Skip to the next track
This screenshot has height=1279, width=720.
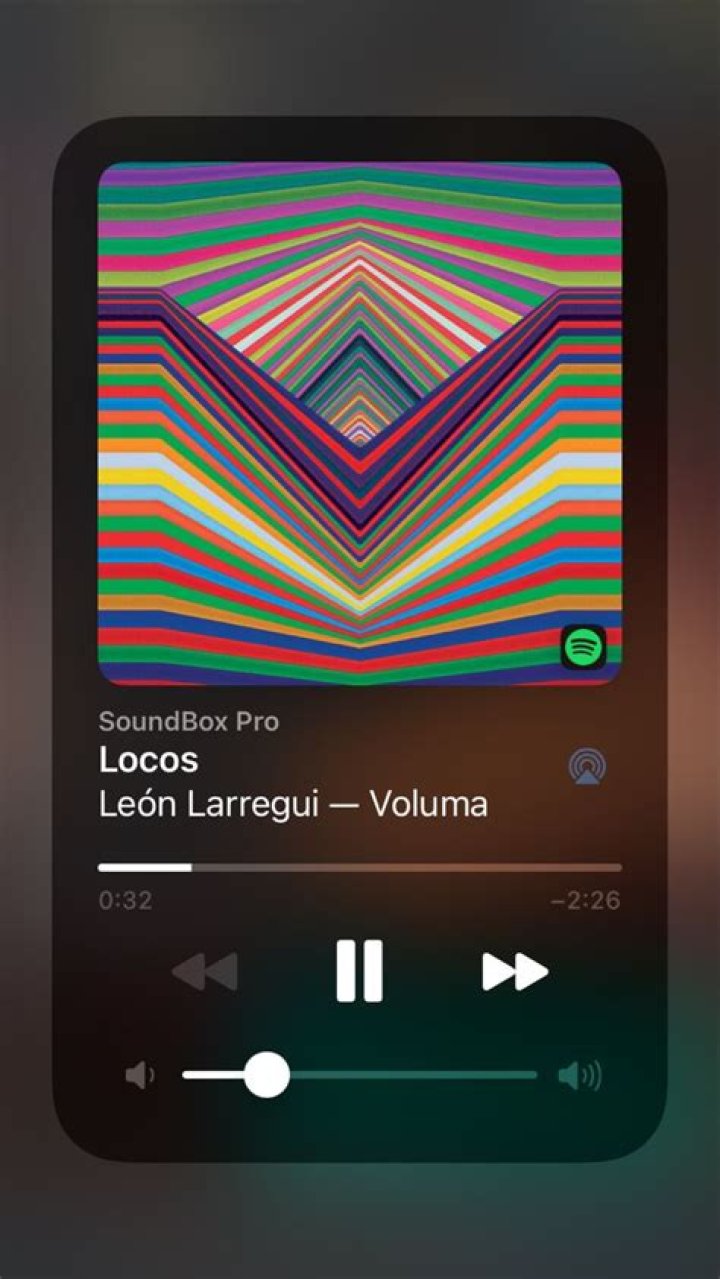(515, 971)
